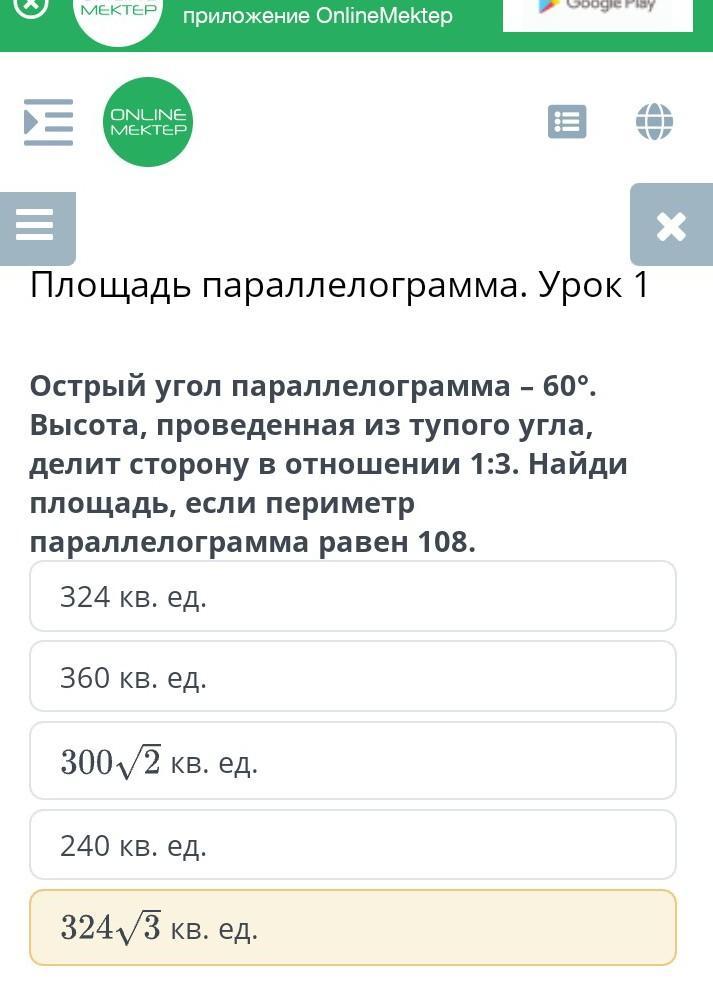Open the list view icon
Screen dimensions: 713x1004
click(567, 122)
